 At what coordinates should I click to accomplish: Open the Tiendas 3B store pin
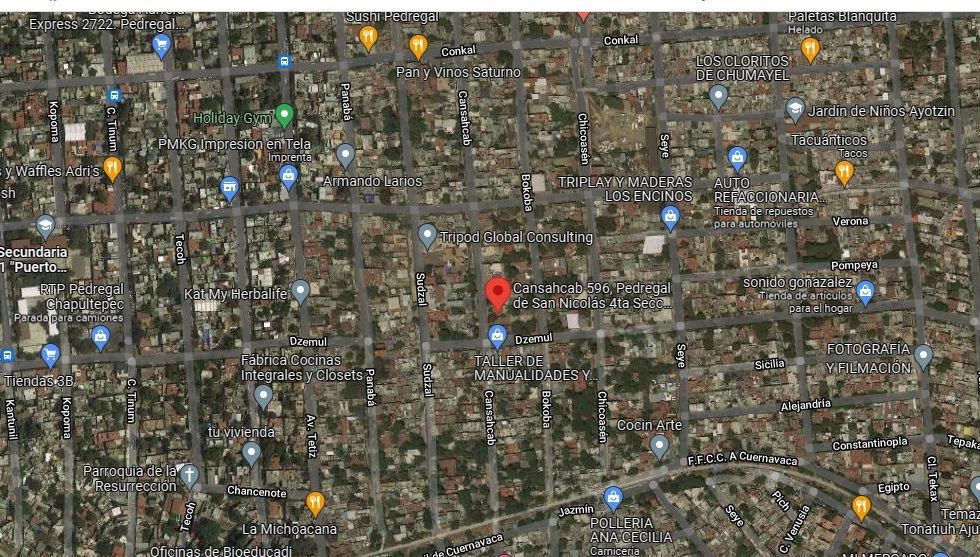51,356
